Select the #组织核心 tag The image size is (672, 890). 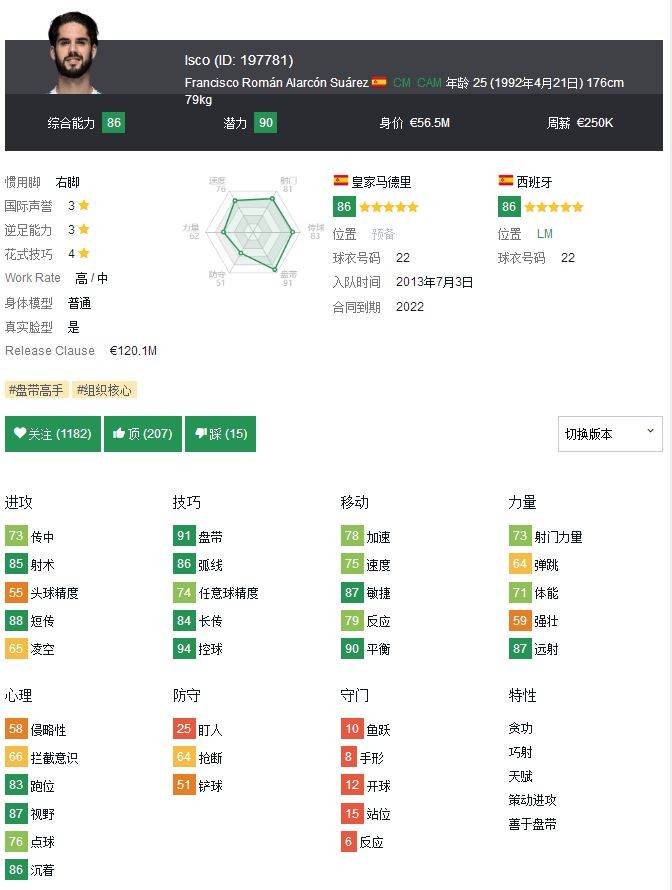click(104, 390)
